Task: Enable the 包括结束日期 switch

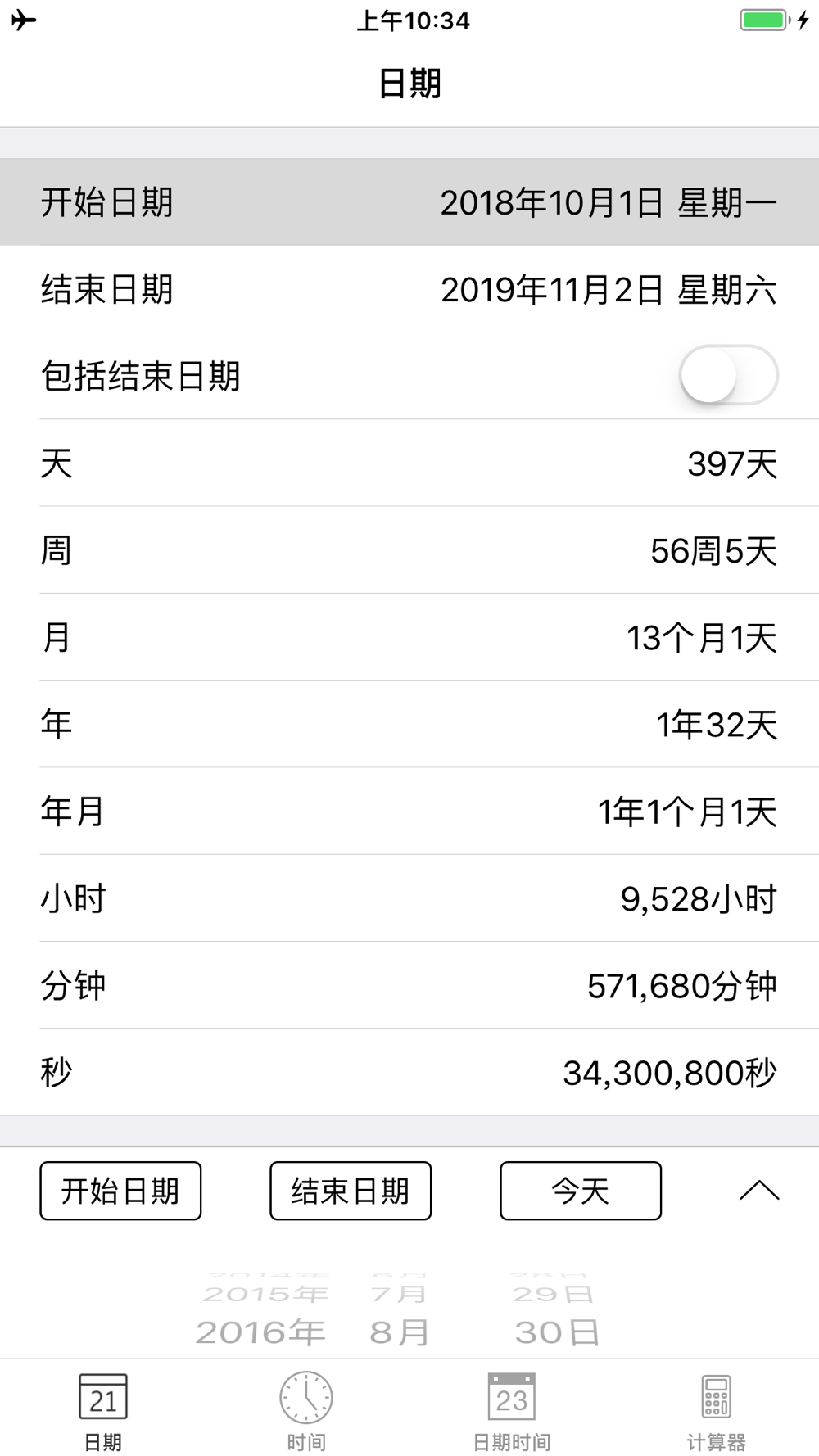Action: click(728, 375)
